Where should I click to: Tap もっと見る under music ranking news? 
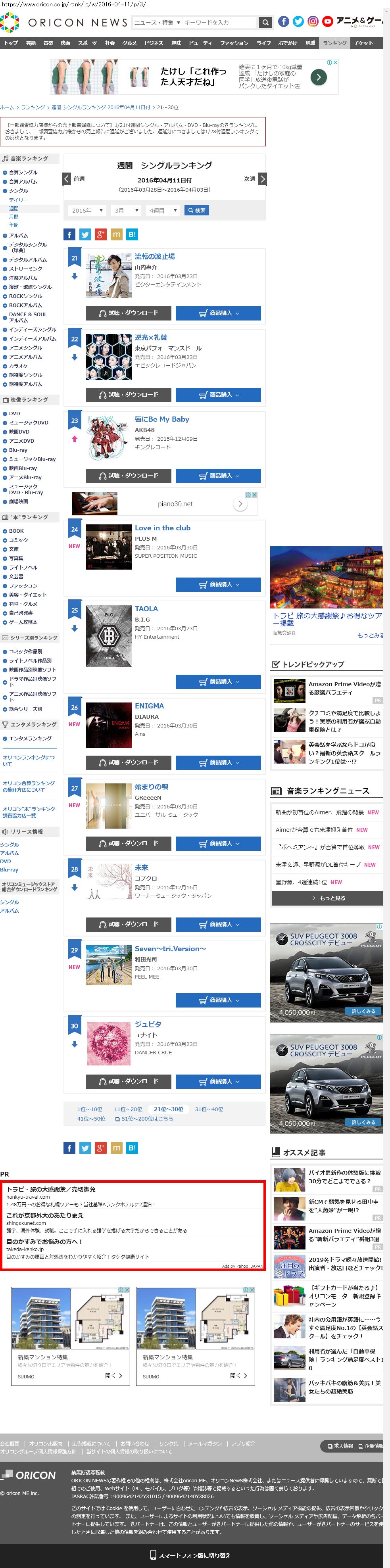click(x=328, y=898)
